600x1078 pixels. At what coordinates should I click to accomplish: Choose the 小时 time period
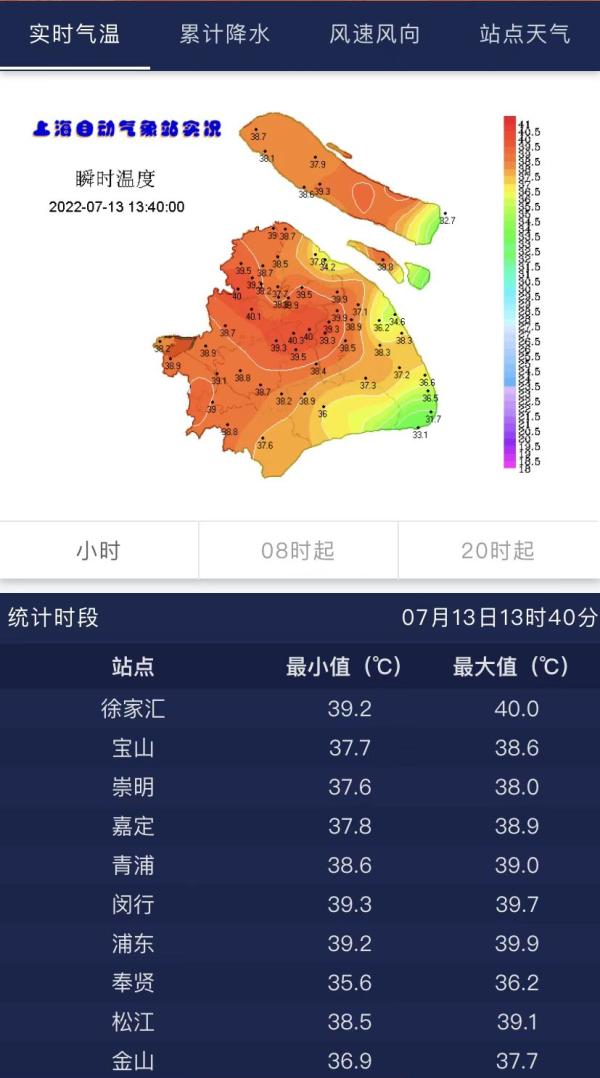pos(99,550)
